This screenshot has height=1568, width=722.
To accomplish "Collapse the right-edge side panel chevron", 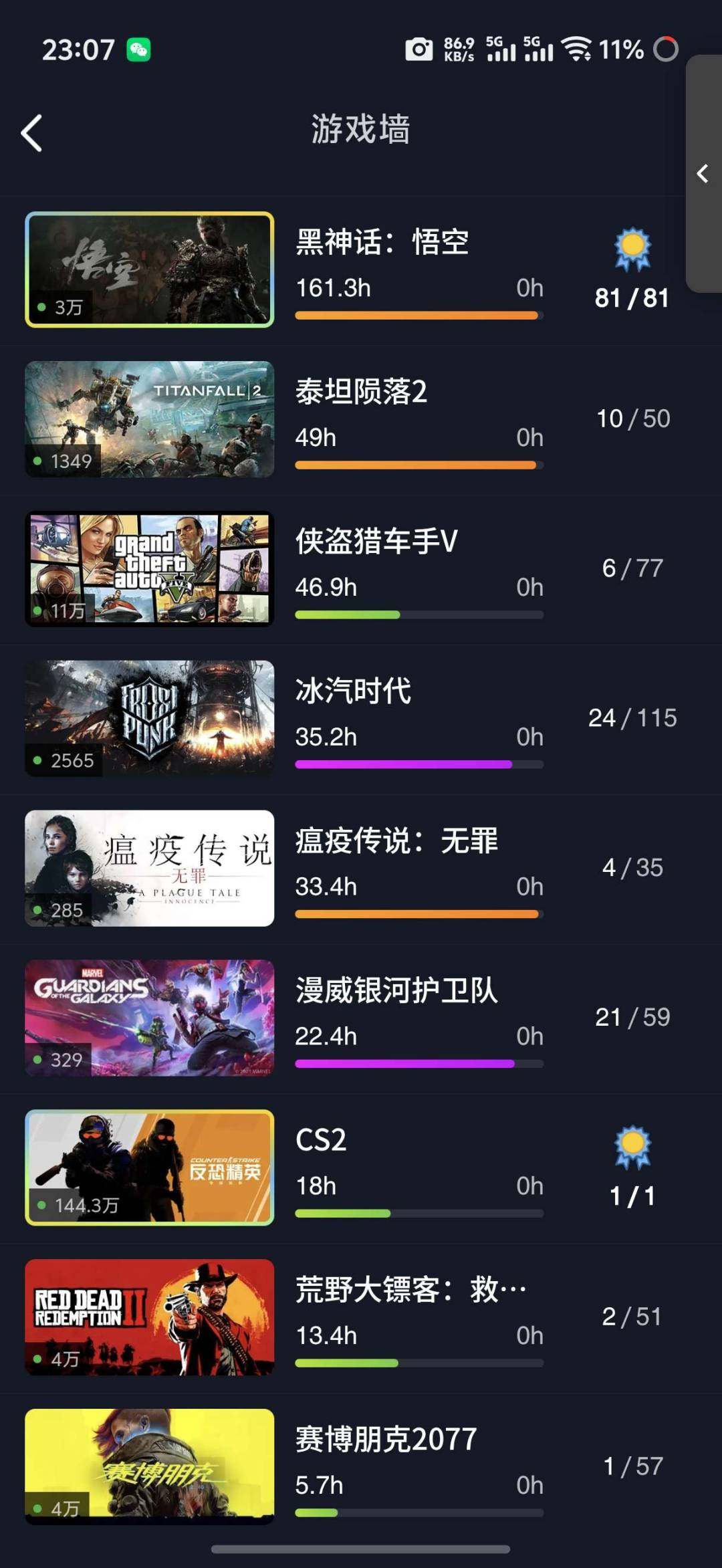I will click(x=702, y=173).
